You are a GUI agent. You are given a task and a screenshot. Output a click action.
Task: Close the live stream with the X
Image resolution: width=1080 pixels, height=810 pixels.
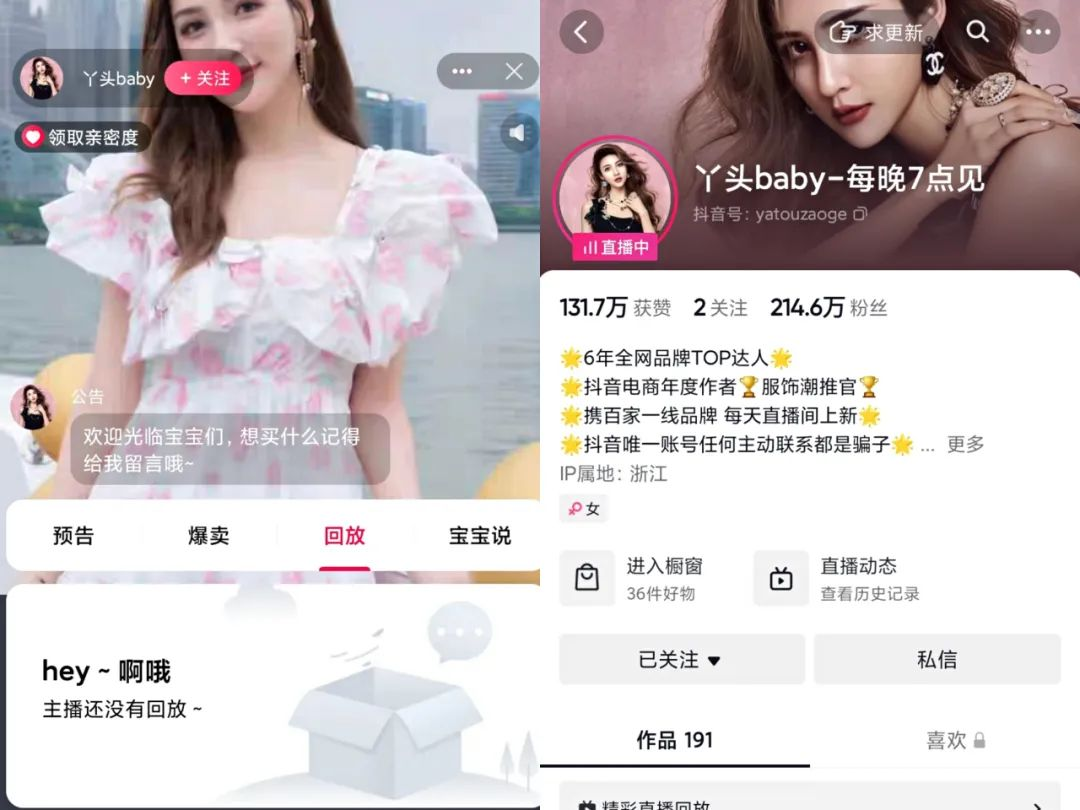point(514,71)
